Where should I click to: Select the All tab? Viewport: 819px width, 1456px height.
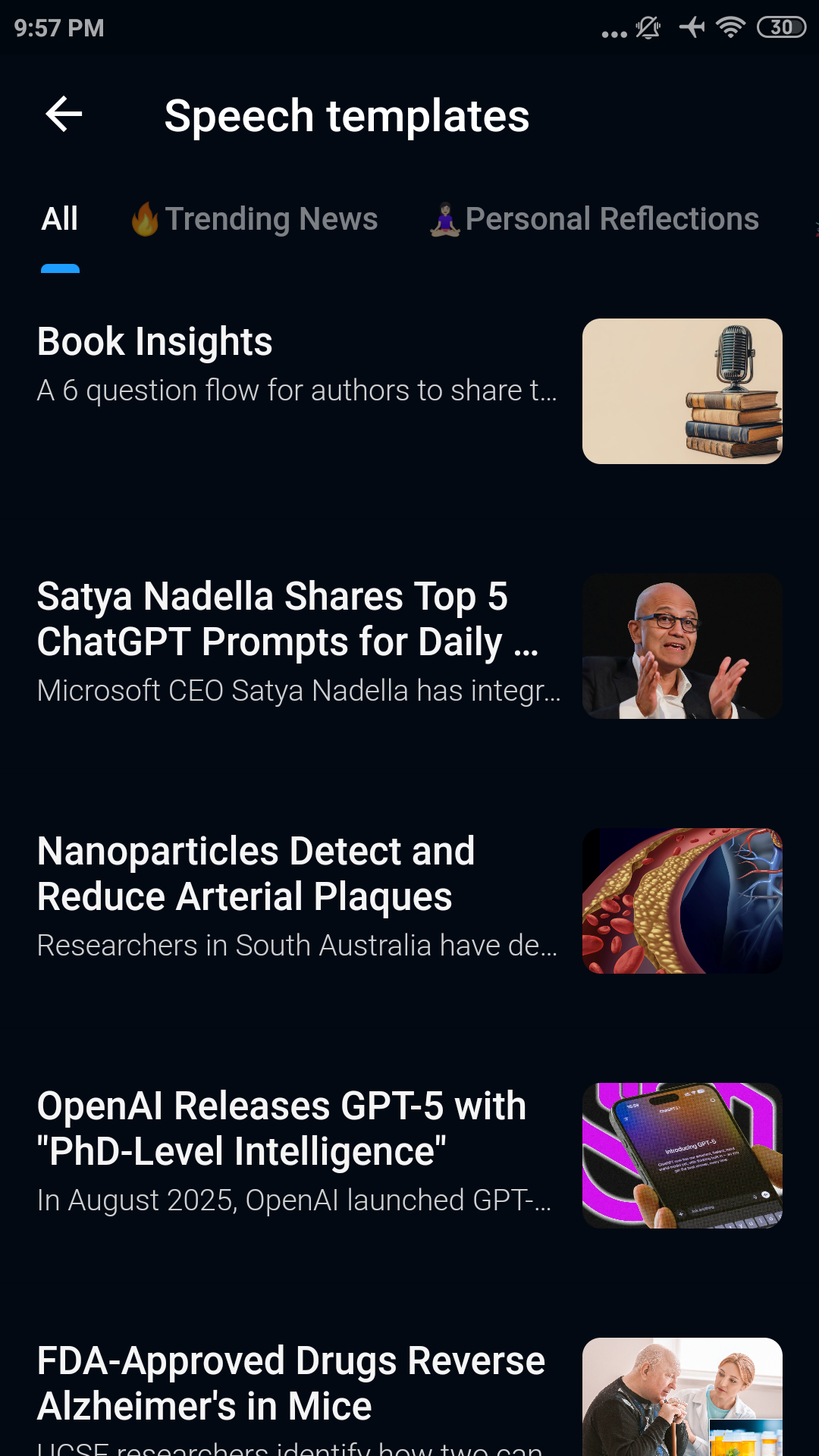coord(60,220)
